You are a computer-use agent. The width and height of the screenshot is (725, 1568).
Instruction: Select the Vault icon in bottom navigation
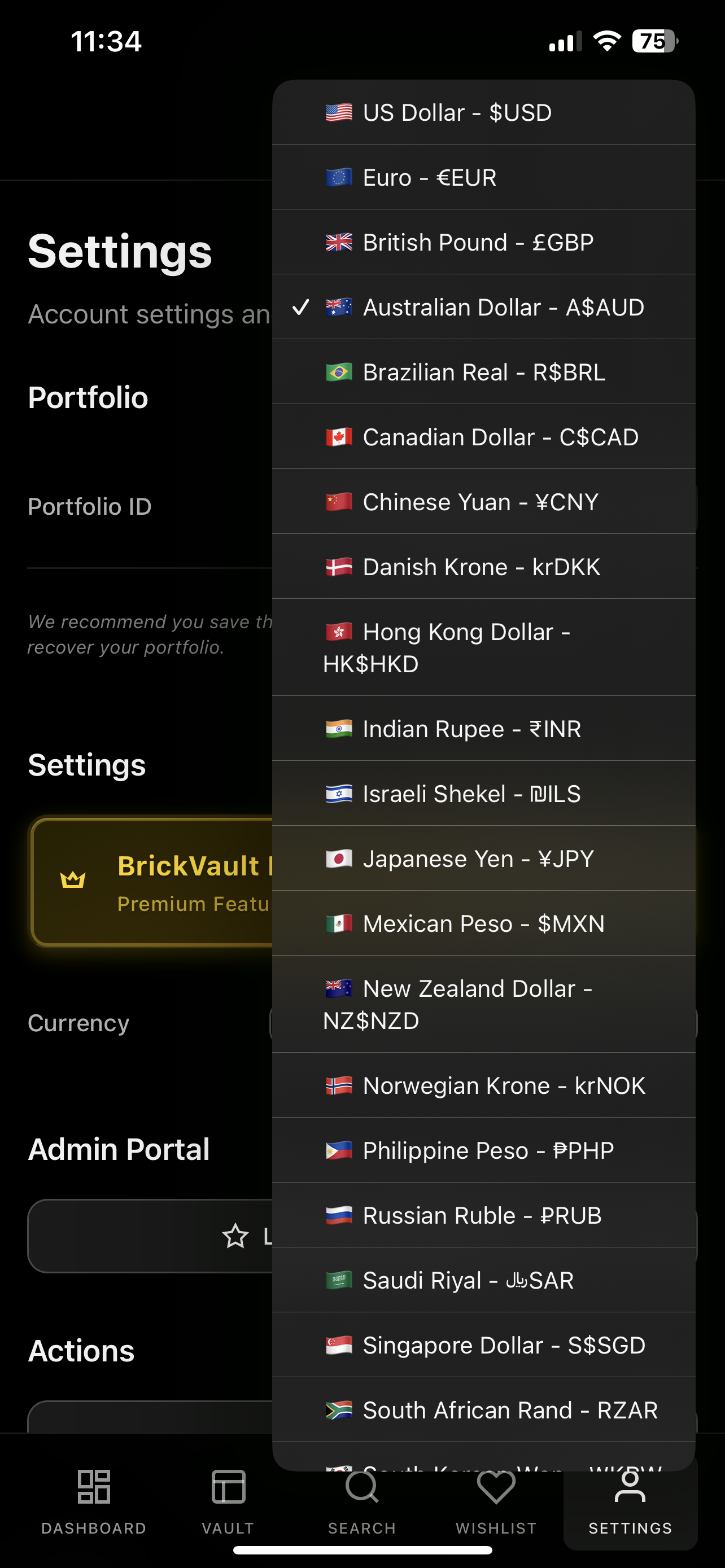coord(227,1488)
